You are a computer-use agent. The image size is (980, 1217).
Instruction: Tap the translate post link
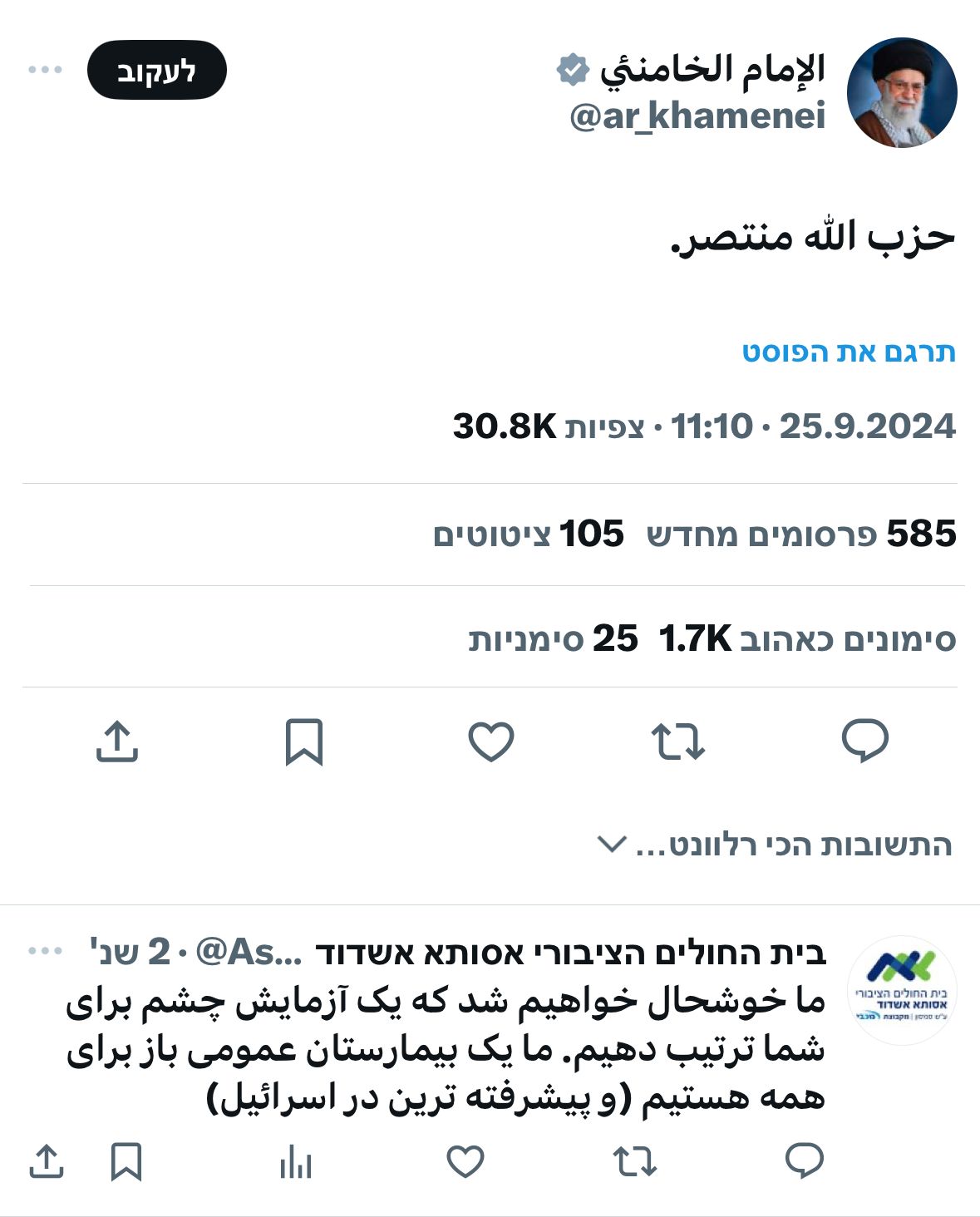point(849,352)
